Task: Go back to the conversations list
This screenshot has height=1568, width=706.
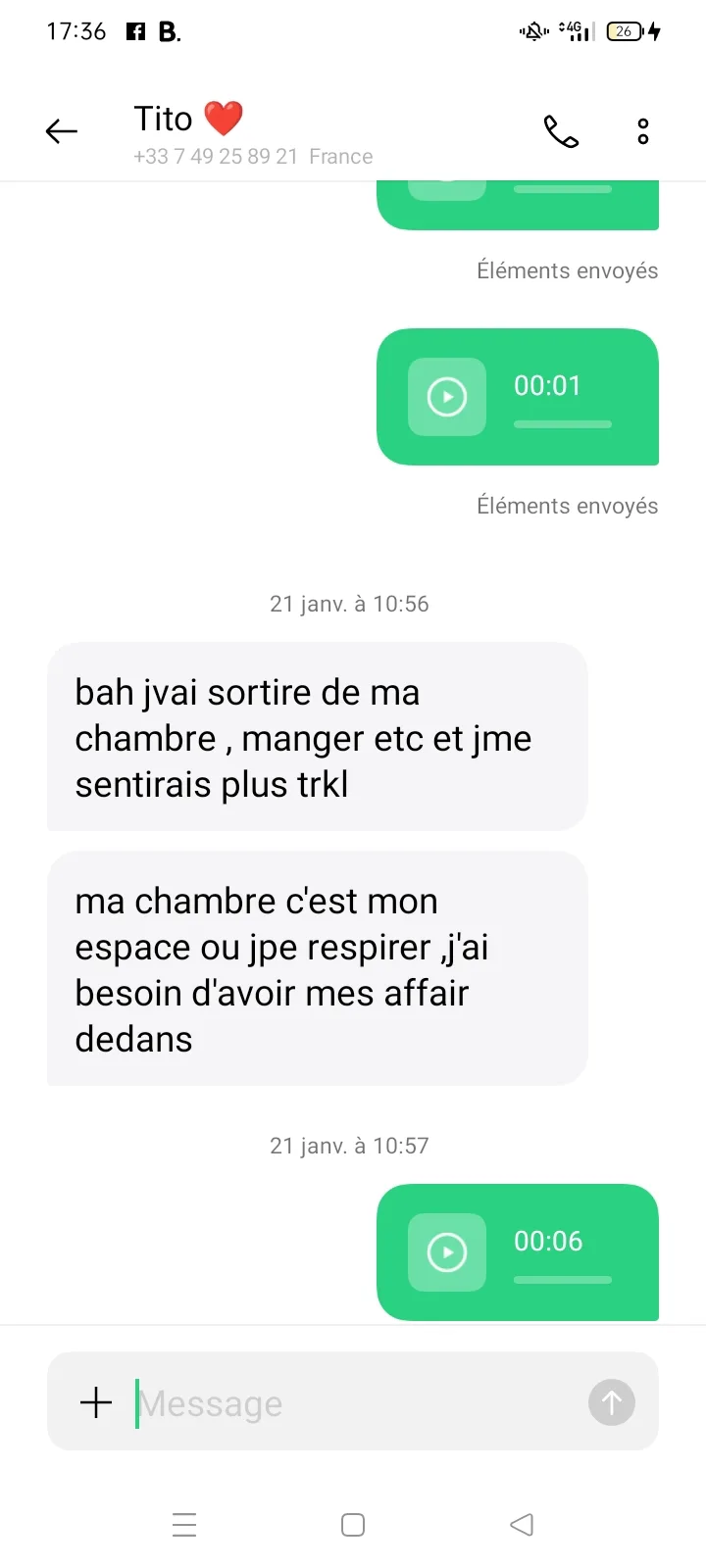Action: click(x=61, y=131)
